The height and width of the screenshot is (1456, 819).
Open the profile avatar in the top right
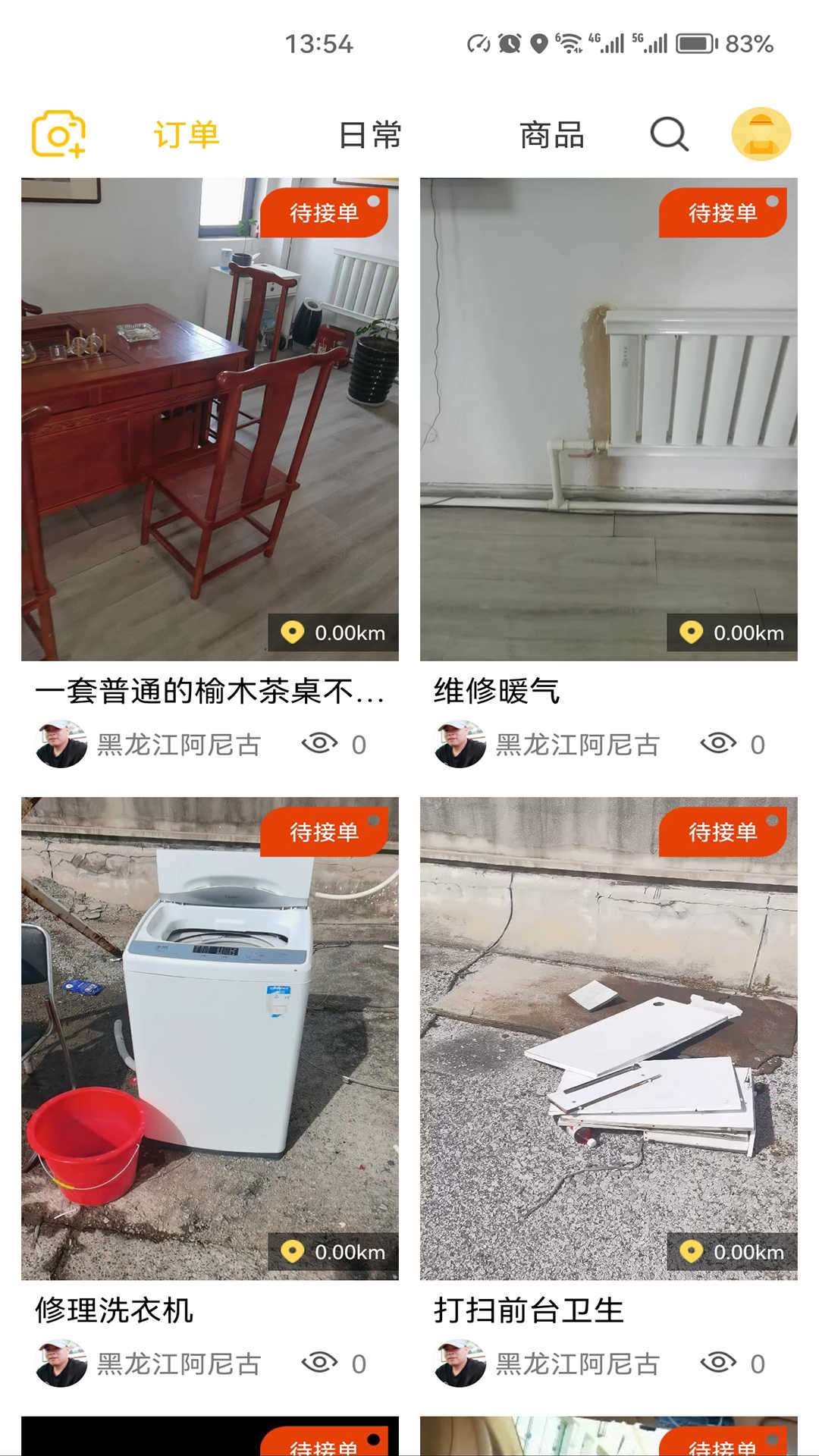coord(761,135)
